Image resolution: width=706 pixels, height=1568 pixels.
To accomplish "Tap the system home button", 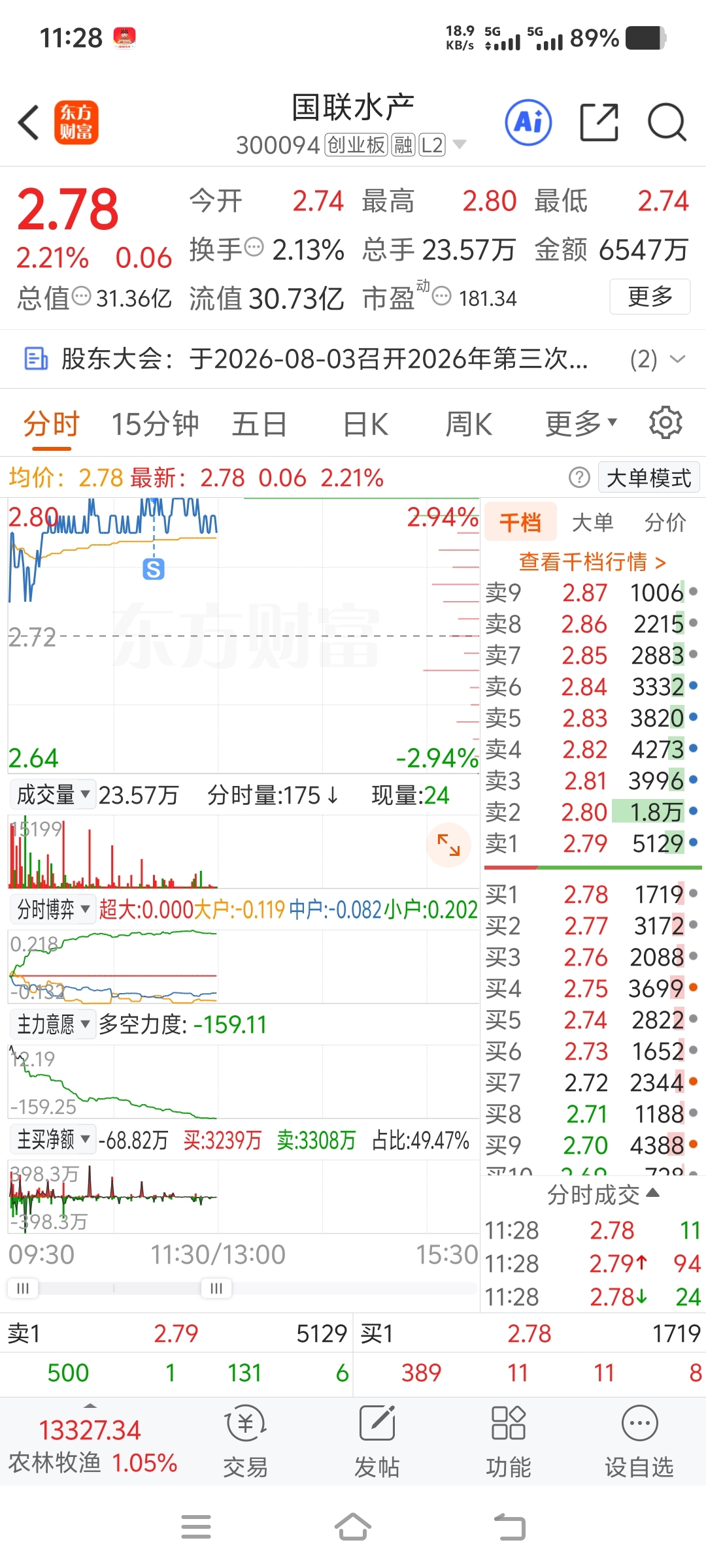I will point(353,1527).
